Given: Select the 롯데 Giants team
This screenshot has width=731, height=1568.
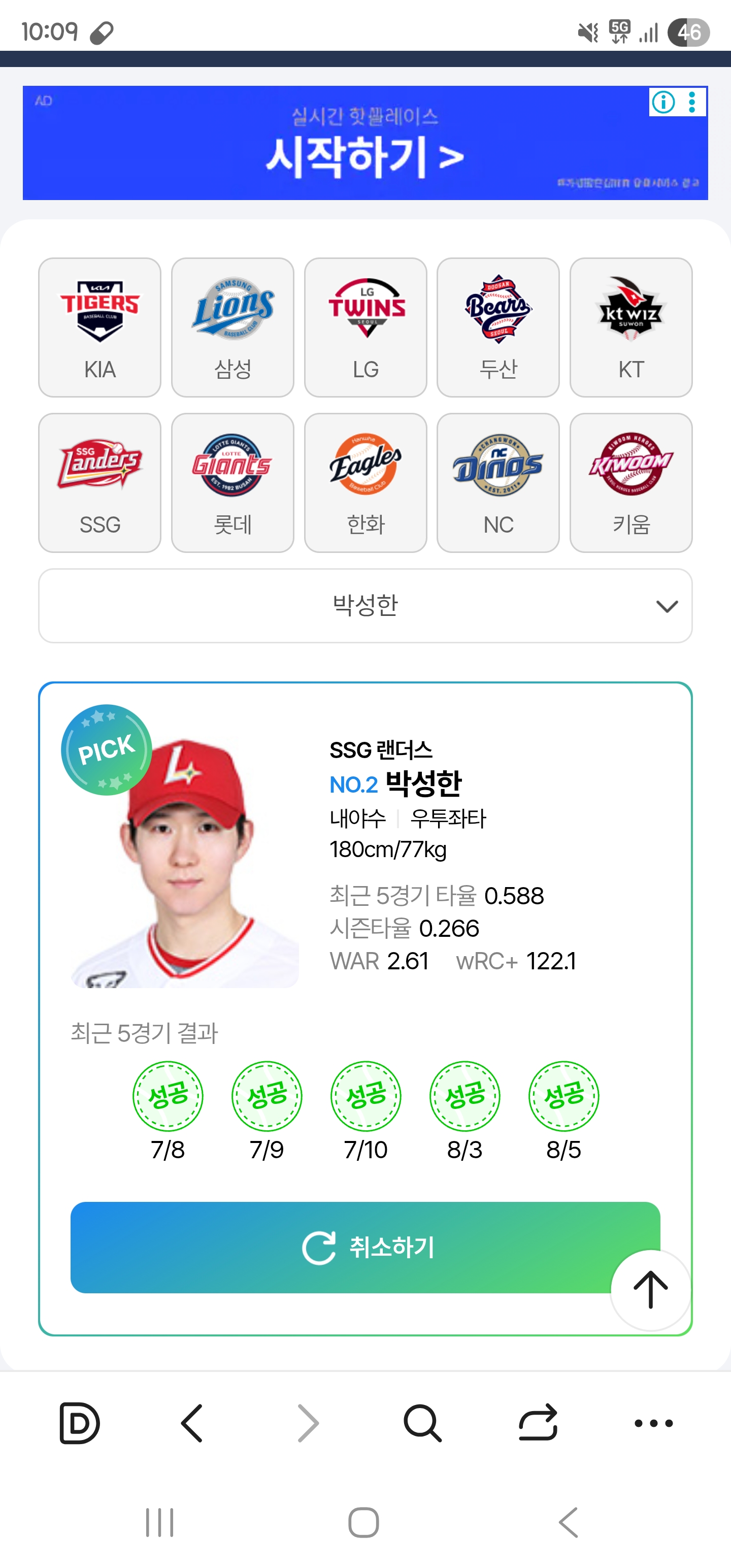Looking at the screenshot, I should click(232, 483).
